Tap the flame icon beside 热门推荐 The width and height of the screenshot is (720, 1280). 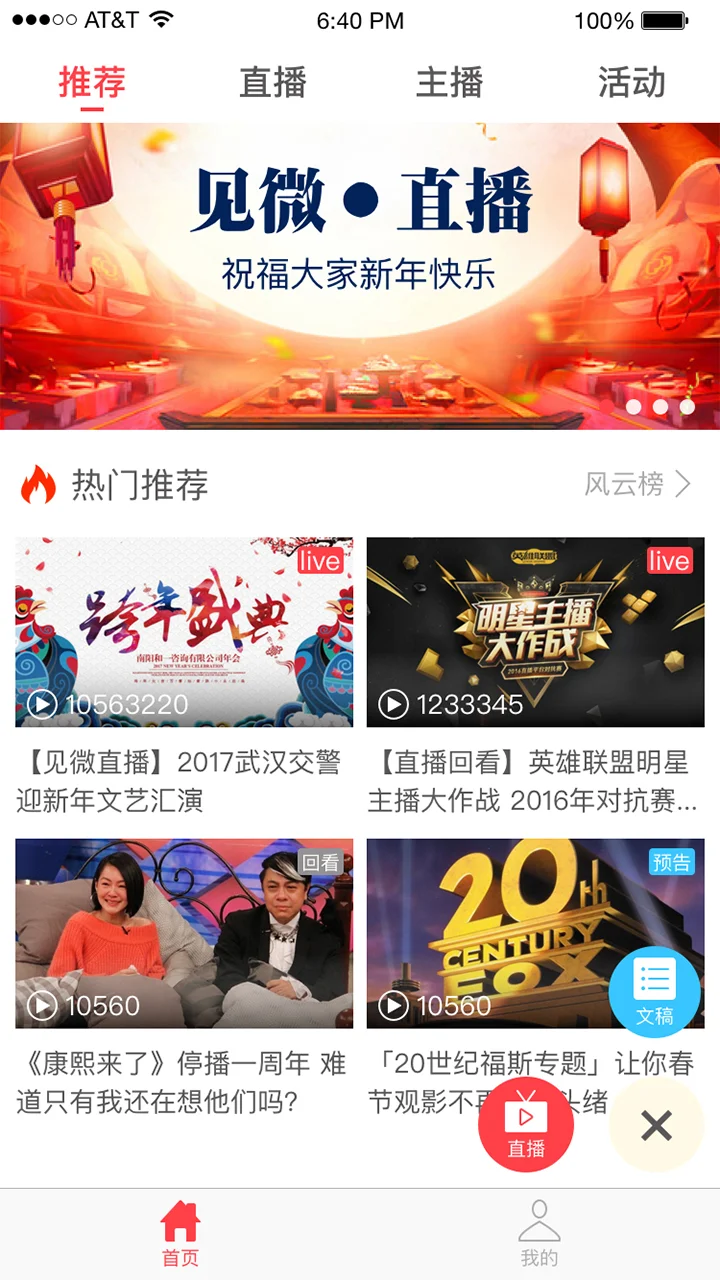[40, 483]
